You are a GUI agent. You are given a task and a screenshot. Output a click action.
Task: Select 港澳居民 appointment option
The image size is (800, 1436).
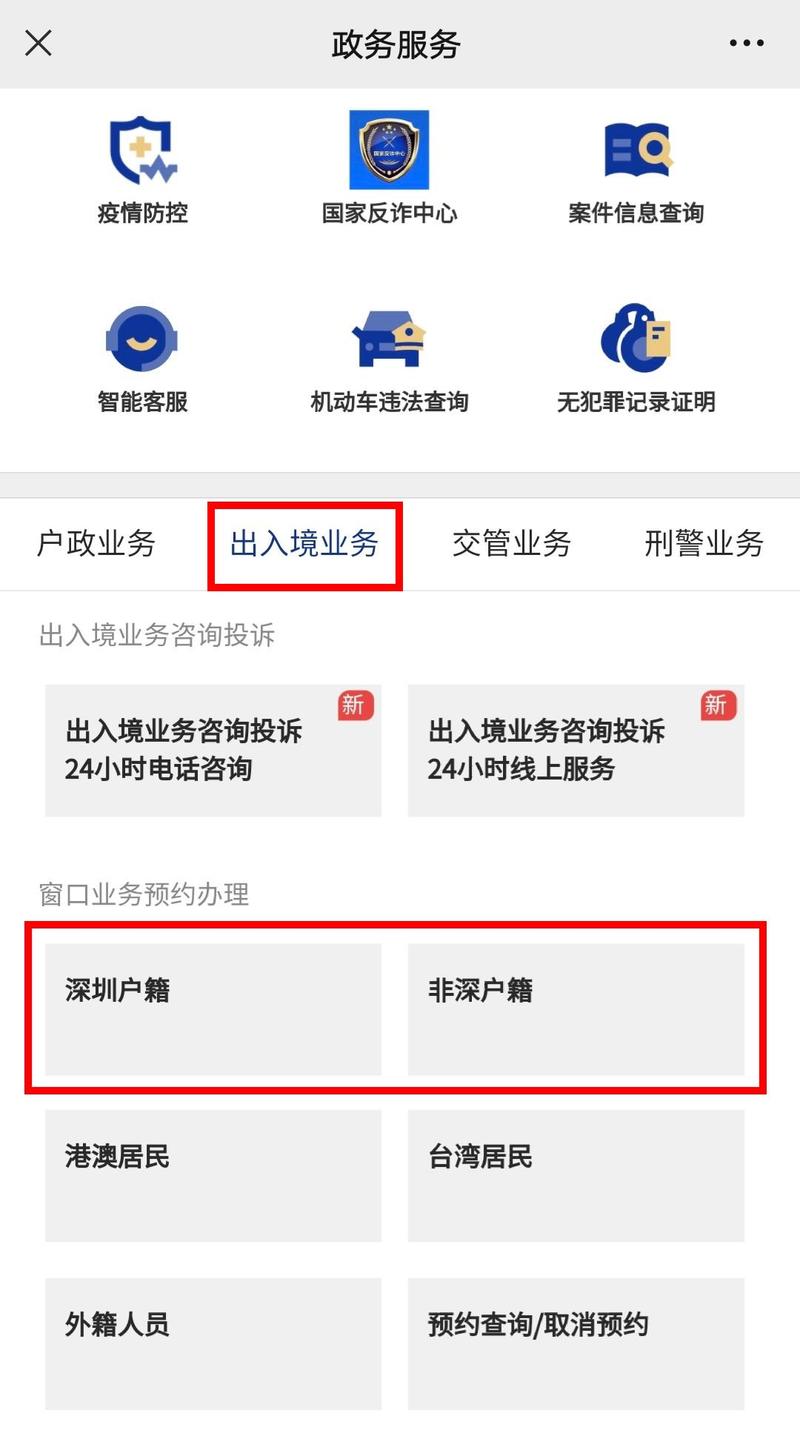point(213,1176)
